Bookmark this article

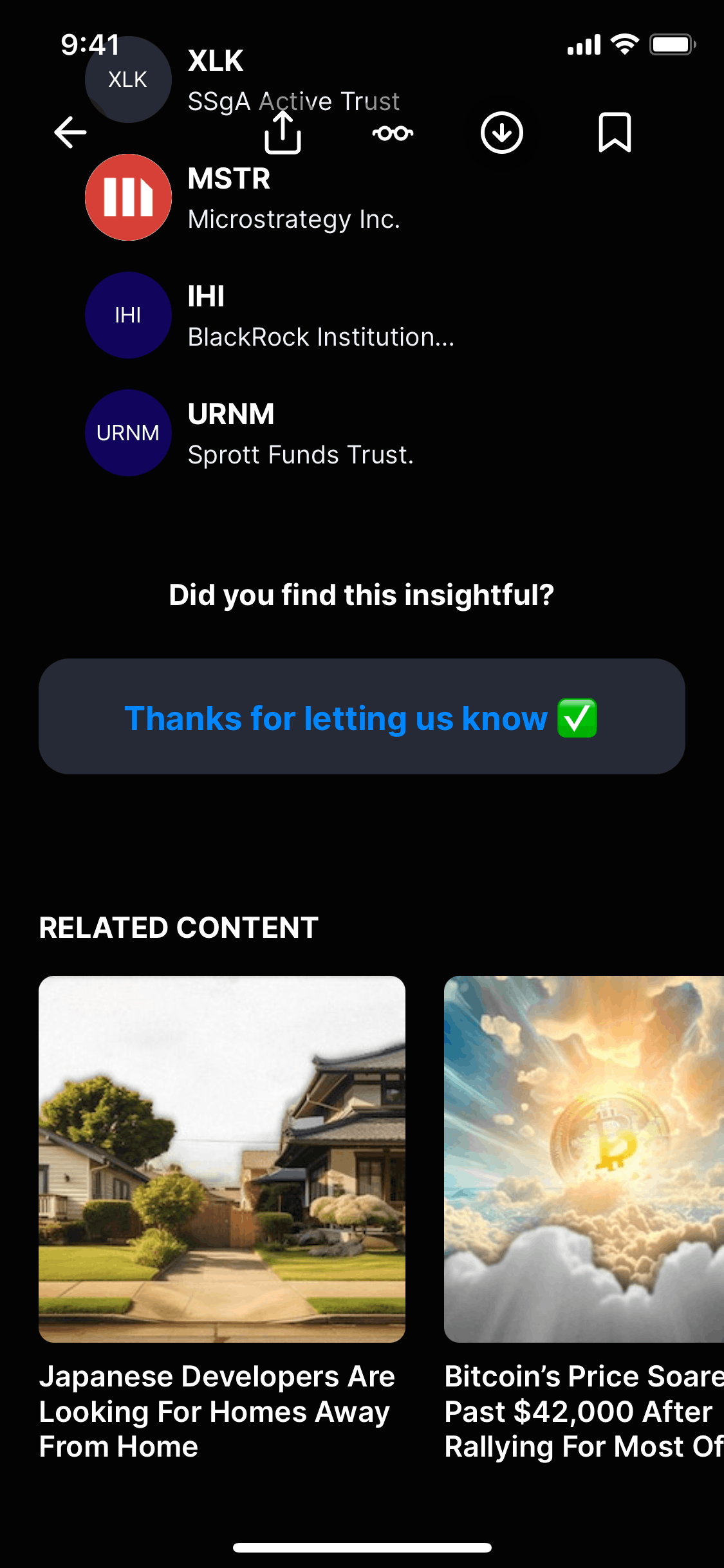[615, 133]
